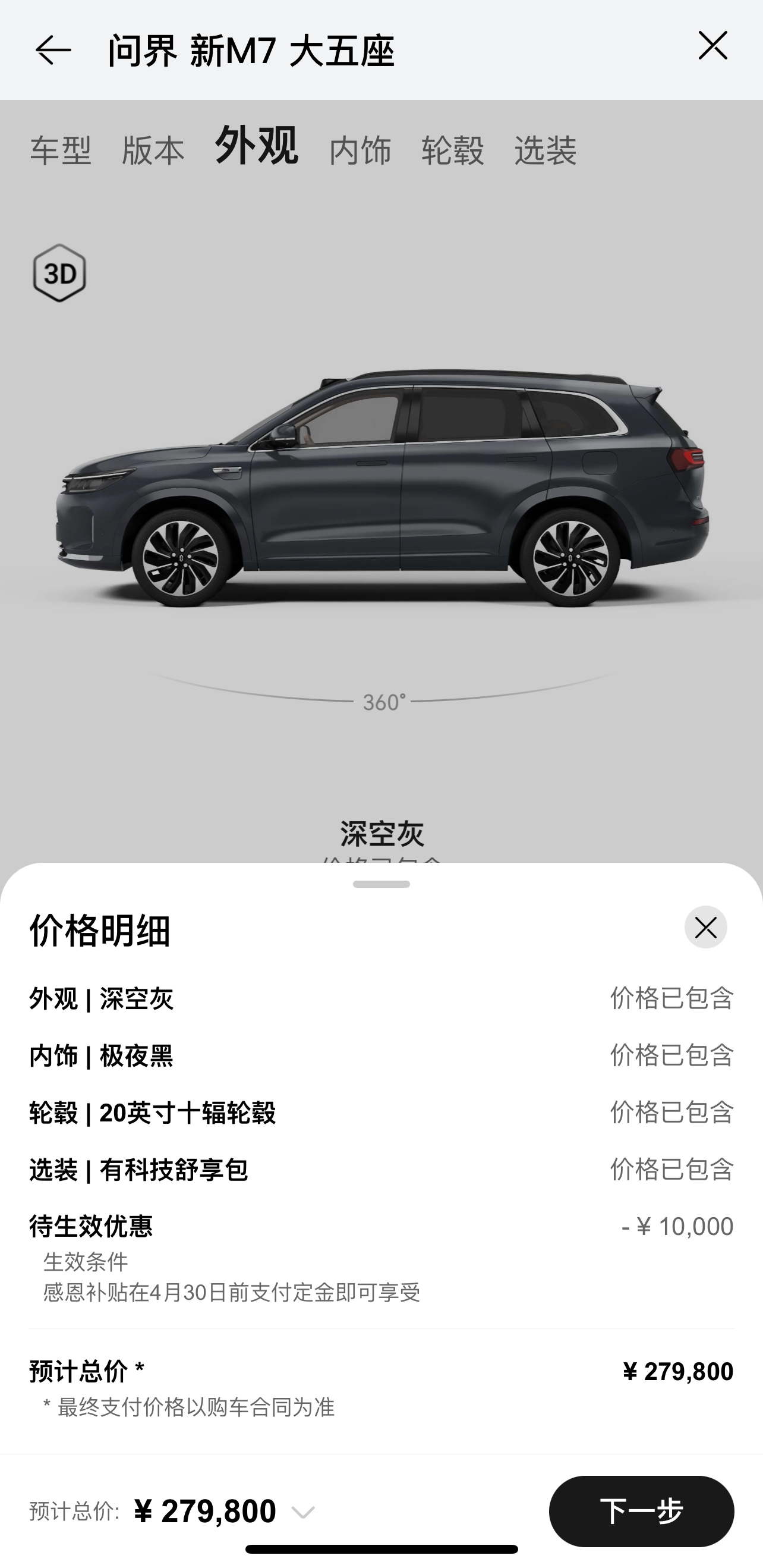Tap 下一步 to continue
The image size is (763, 1568).
tap(641, 1511)
